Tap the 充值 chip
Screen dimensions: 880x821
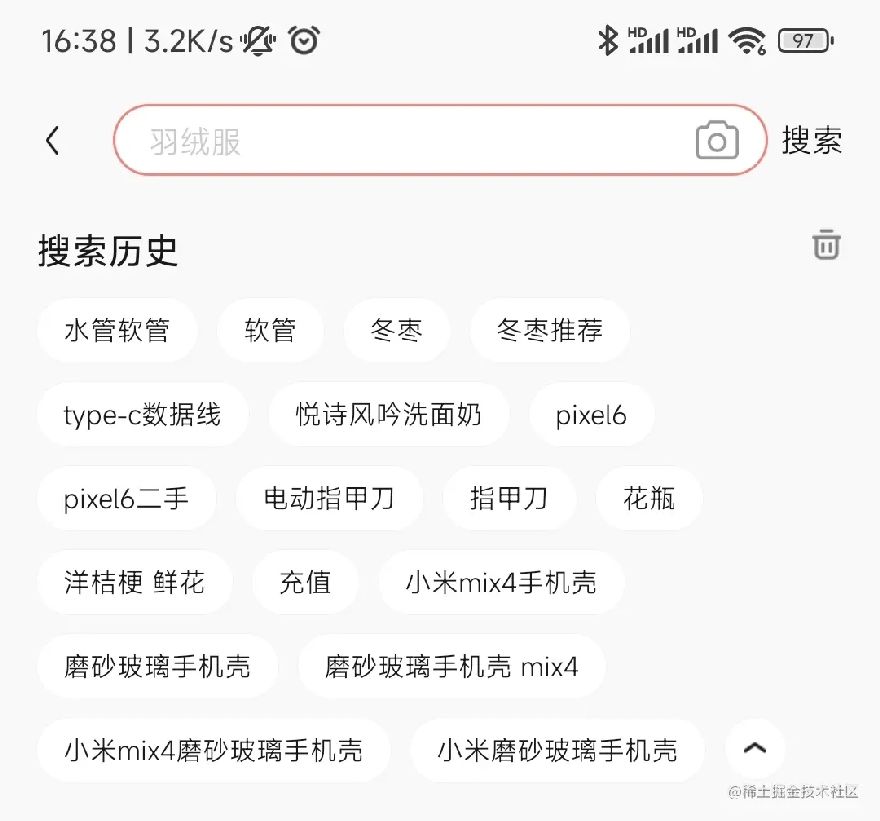[x=305, y=582]
